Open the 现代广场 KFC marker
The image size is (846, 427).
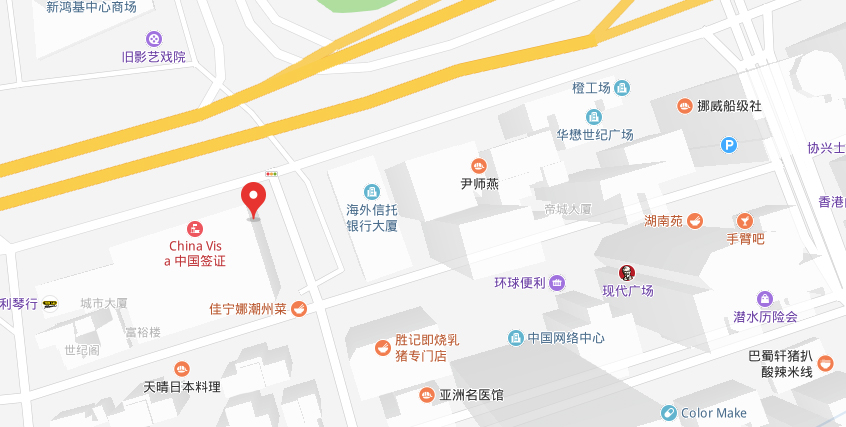[627, 273]
